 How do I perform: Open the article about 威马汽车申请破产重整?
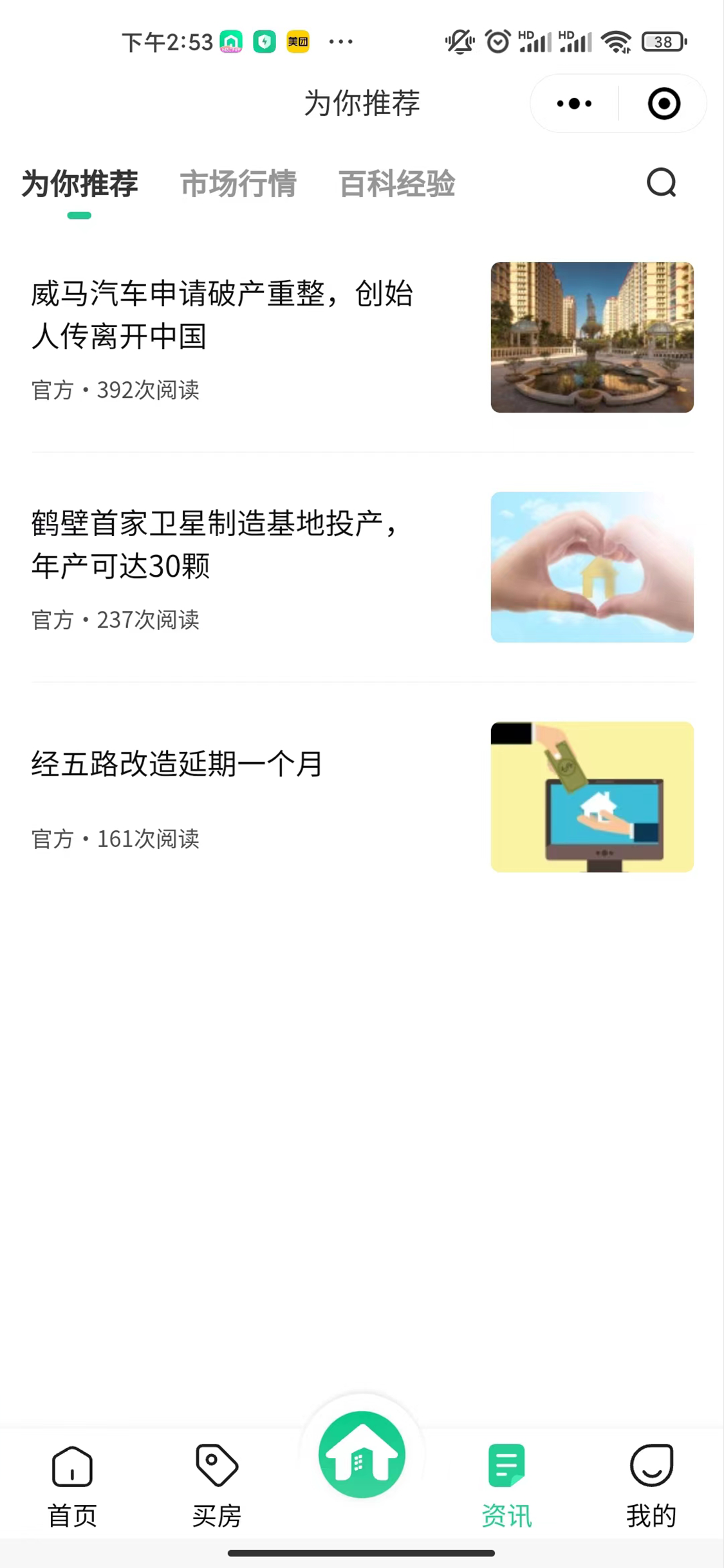click(222, 314)
